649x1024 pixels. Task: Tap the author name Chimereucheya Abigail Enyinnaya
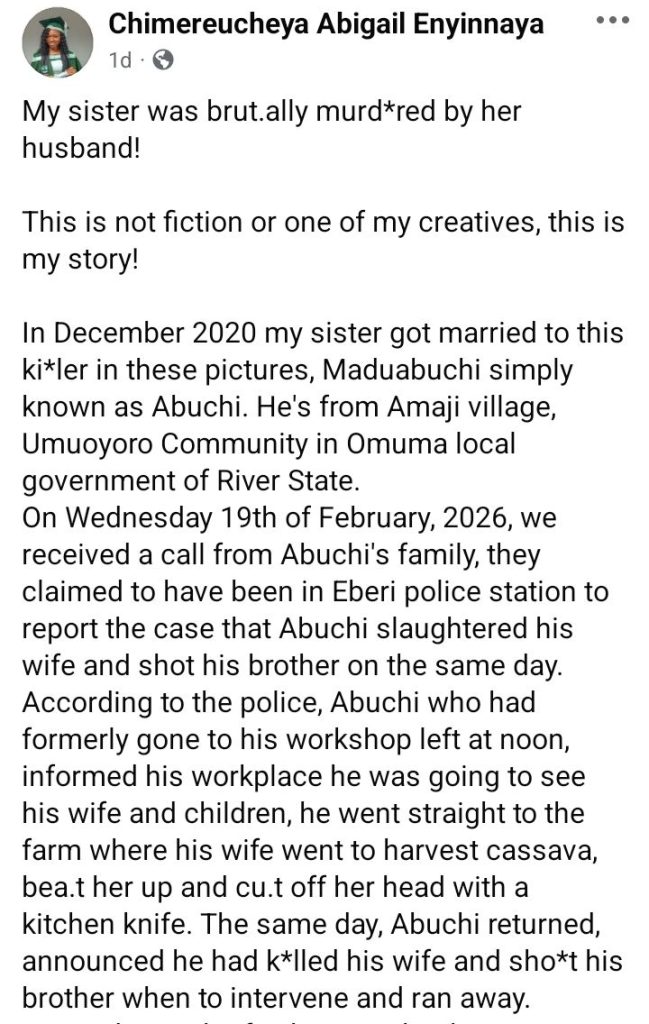[x=325, y=24]
